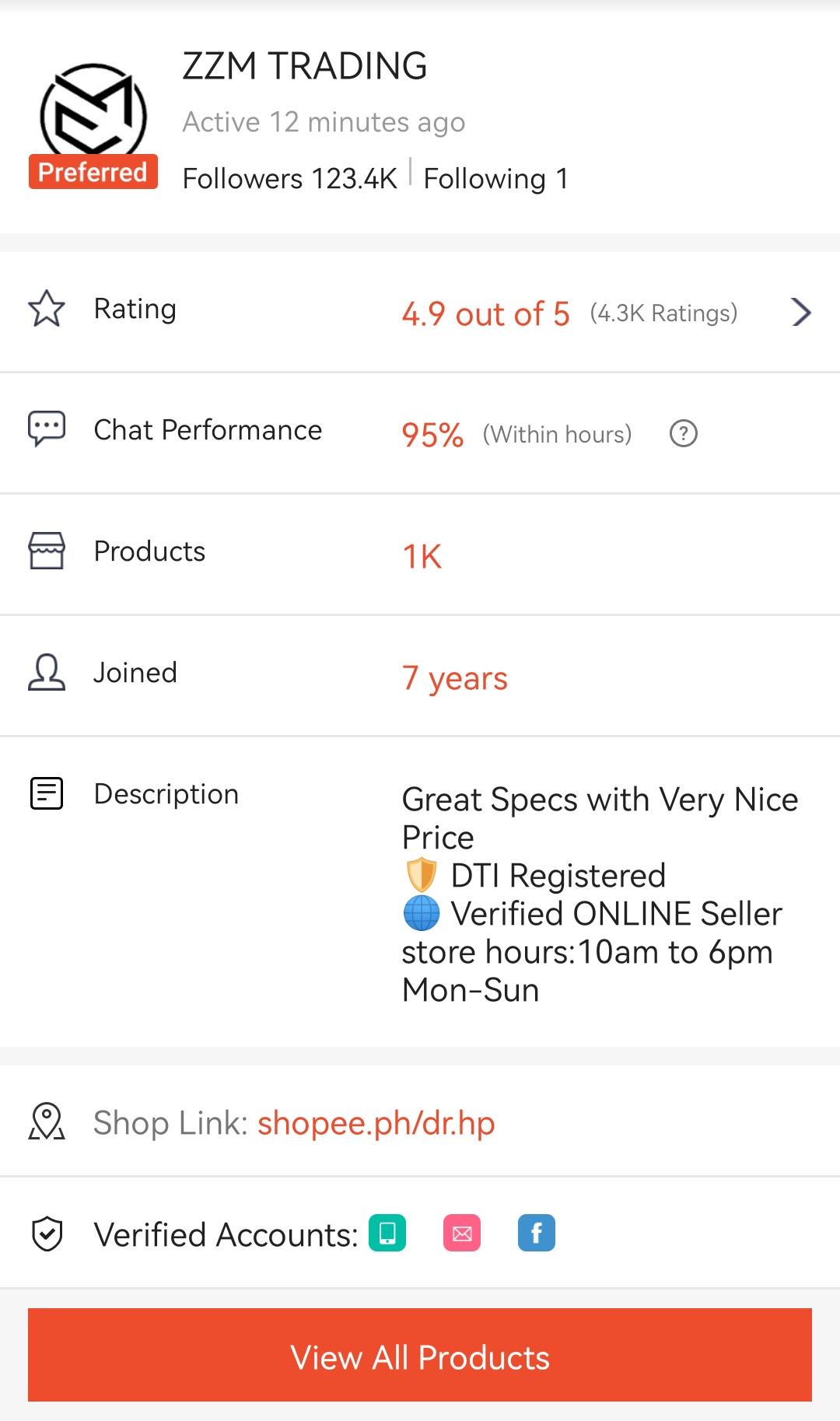The height and width of the screenshot is (1421, 840).
Task: Click the Products storefront icon
Action: 47,551
